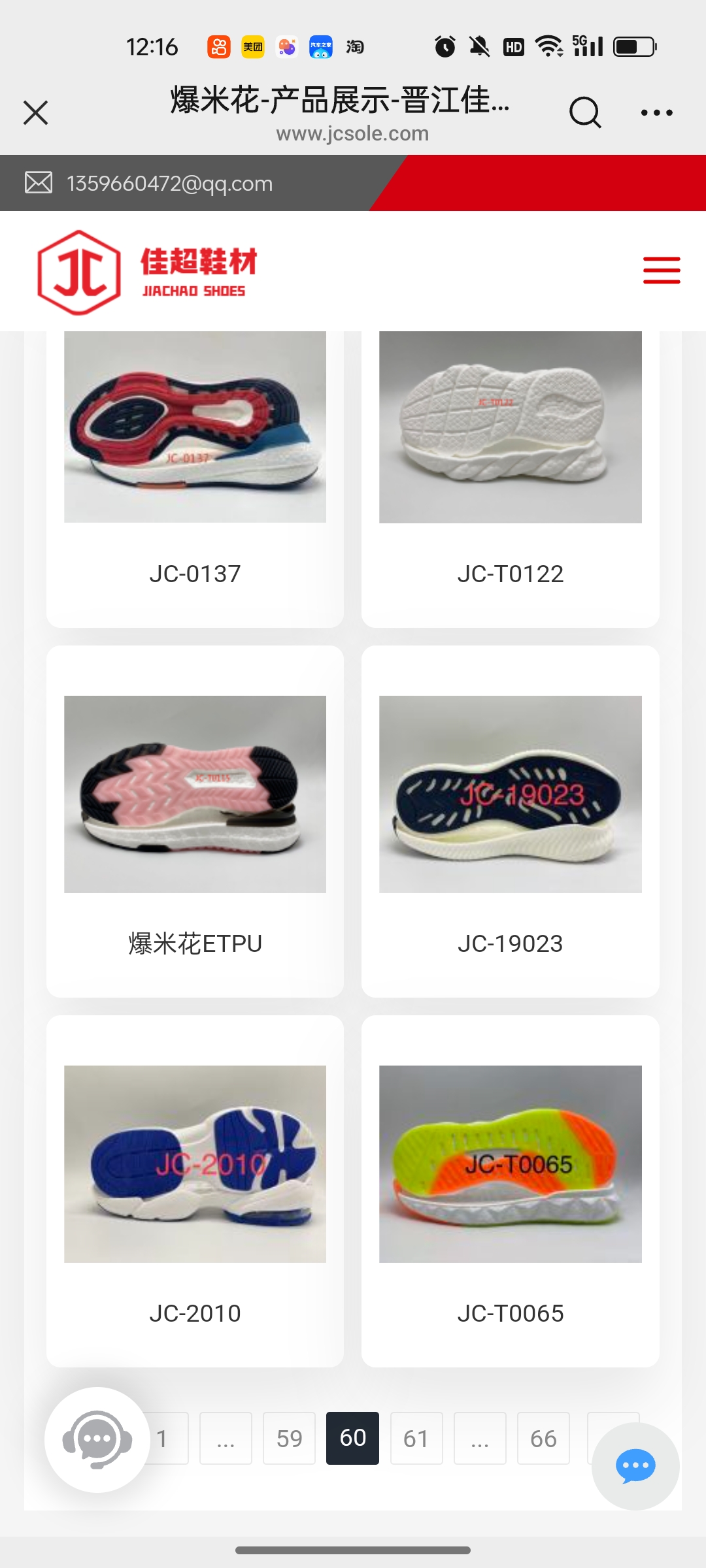
Task: Go to page 59
Action: click(x=289, y=1438)
